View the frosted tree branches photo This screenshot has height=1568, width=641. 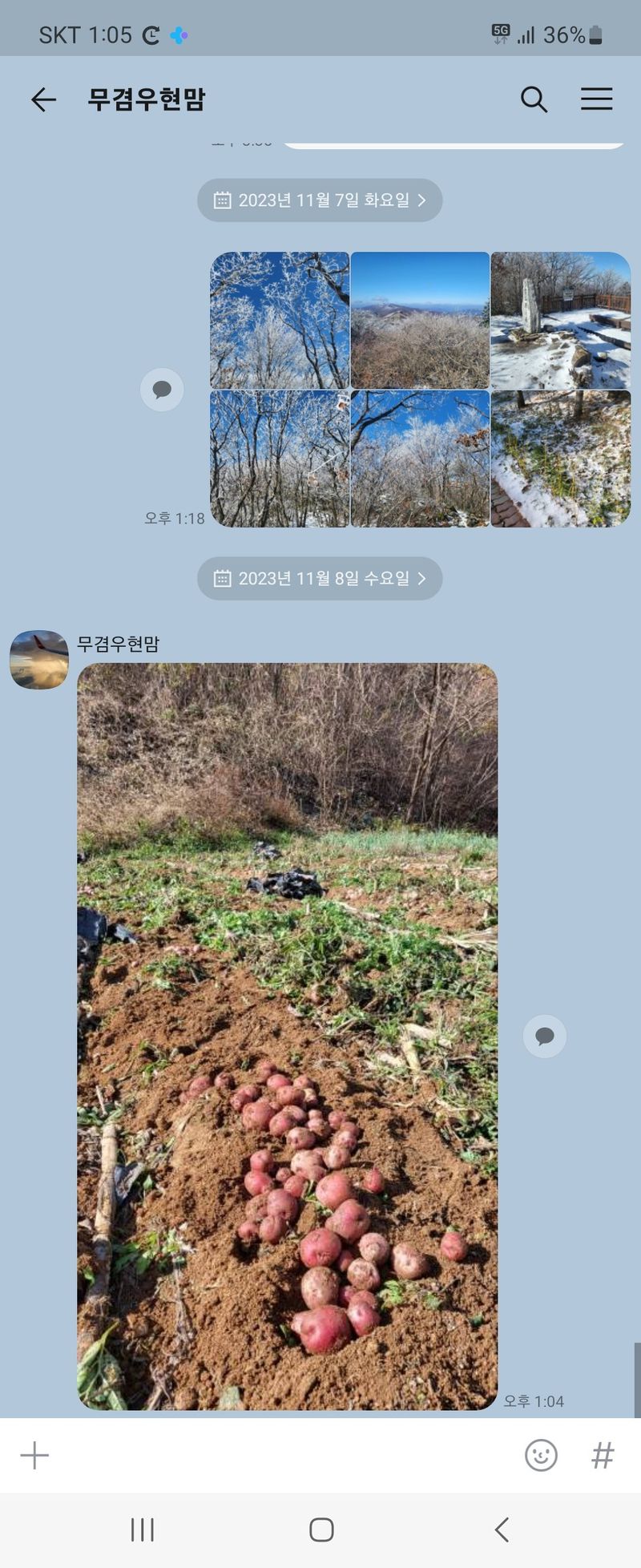pos(280,321)
